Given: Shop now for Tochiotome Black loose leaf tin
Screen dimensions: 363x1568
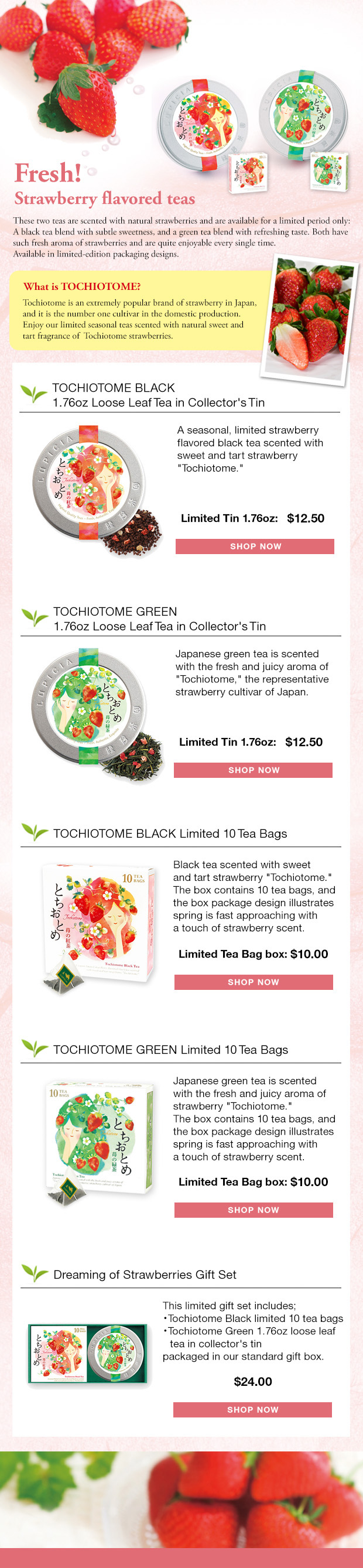Looking at the screenshot, I should pos(255,546).
